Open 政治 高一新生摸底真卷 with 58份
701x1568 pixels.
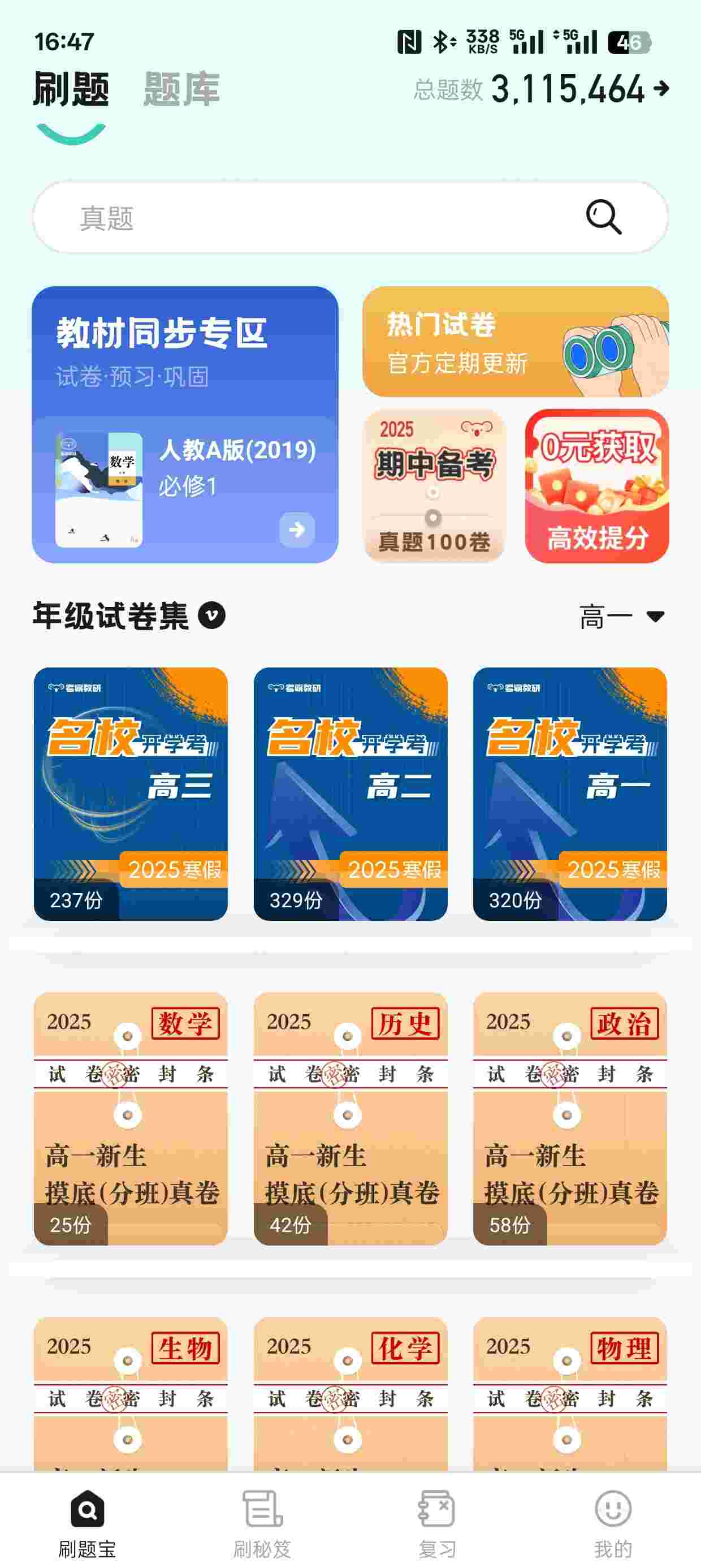pos(570,1118)
